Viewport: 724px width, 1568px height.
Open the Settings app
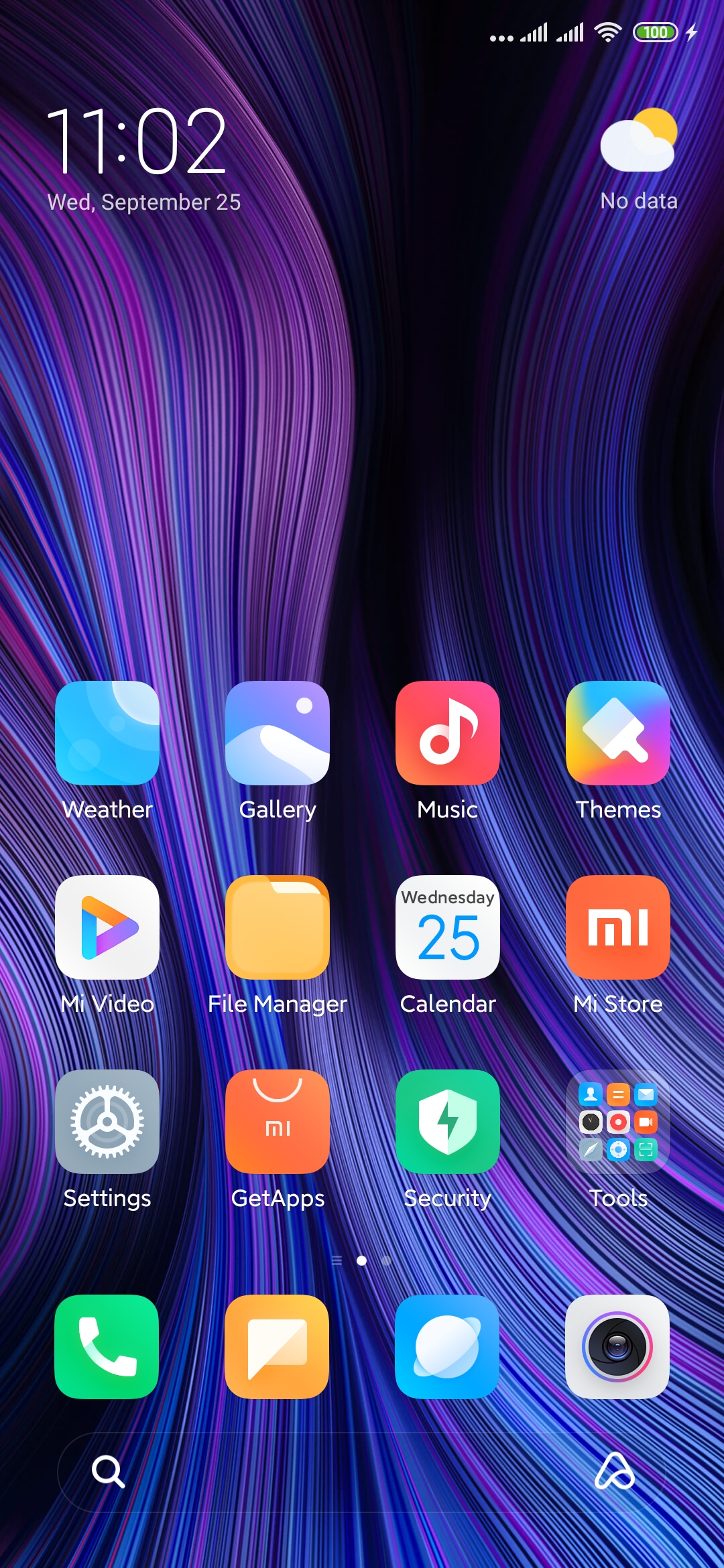click(x=107, y=1122)
